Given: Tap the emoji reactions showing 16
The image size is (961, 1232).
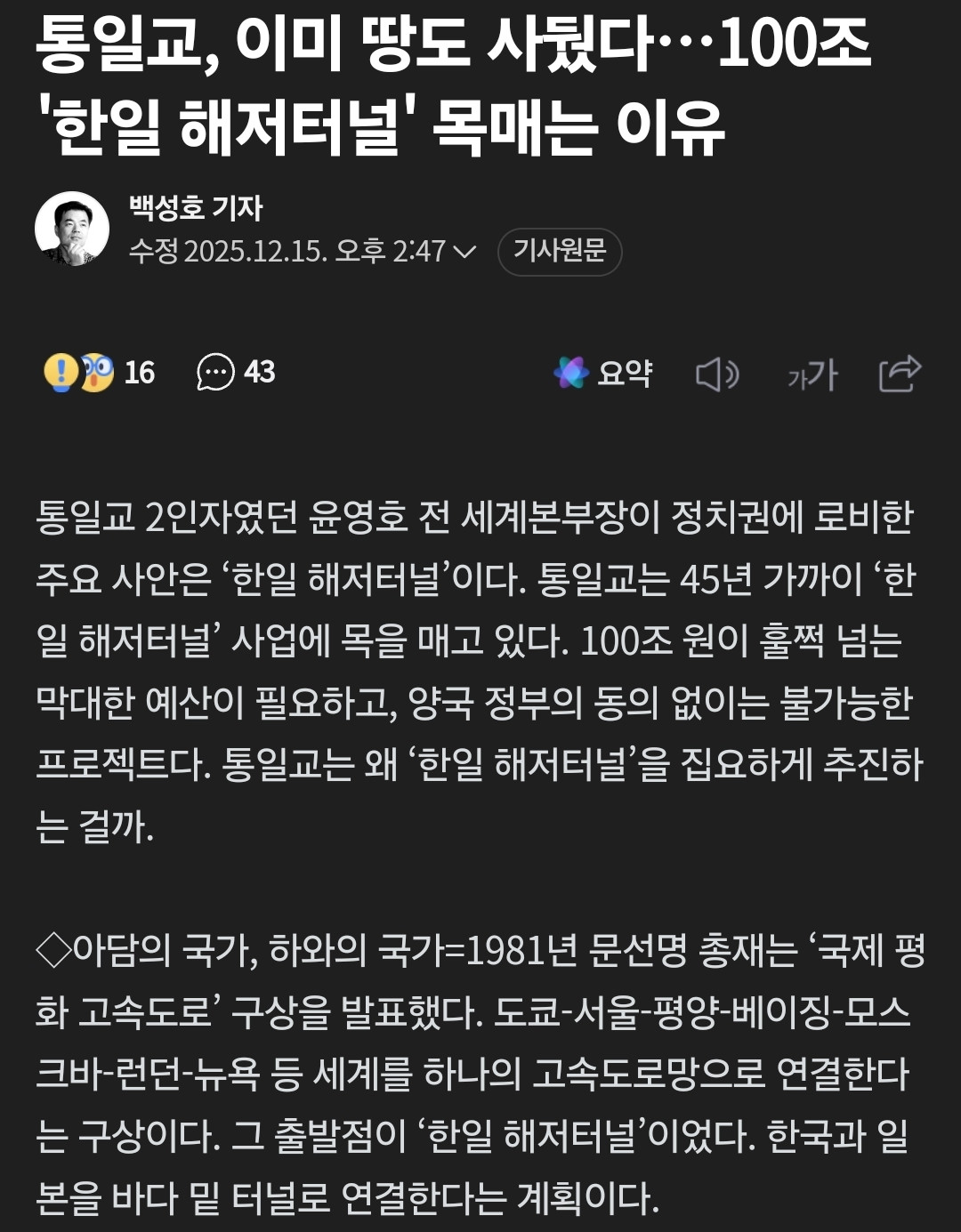Looking at the screenshot, I should [x=99, y=373].
